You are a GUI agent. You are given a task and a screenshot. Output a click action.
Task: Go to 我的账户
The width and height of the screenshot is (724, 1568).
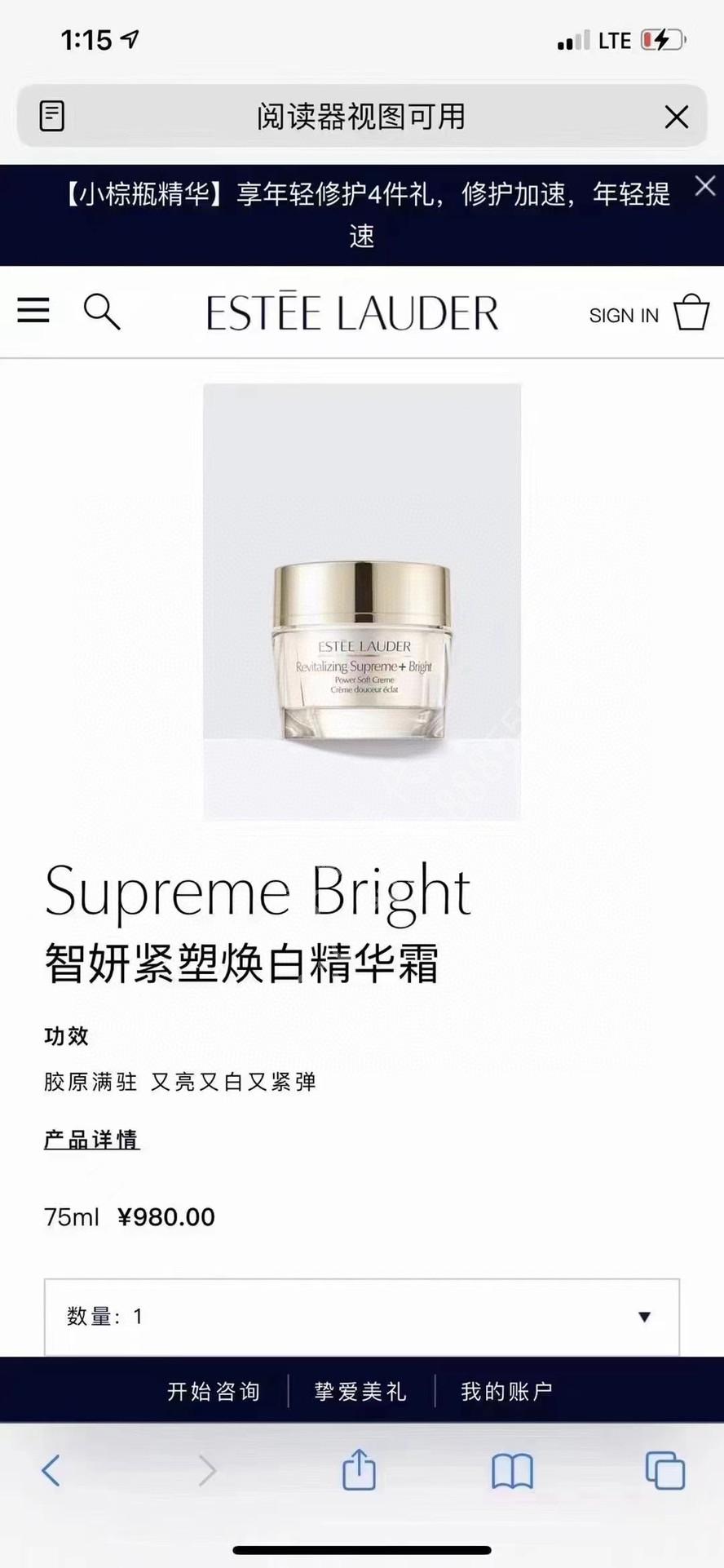506,1391
